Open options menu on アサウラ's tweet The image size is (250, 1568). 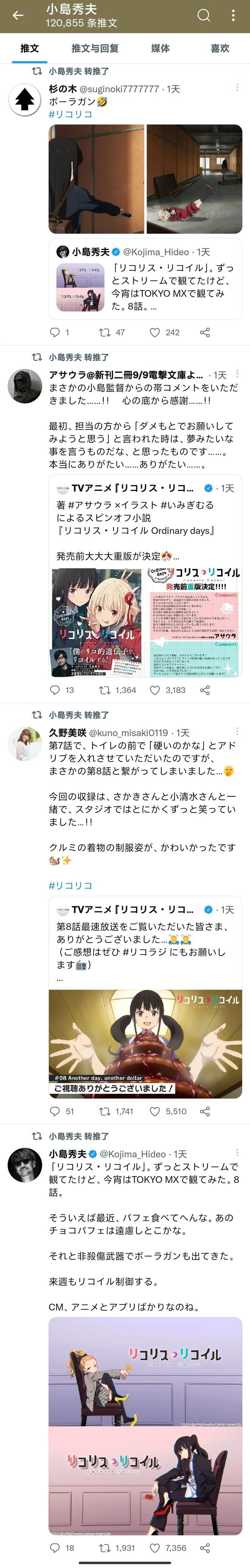tap(237, 374)
